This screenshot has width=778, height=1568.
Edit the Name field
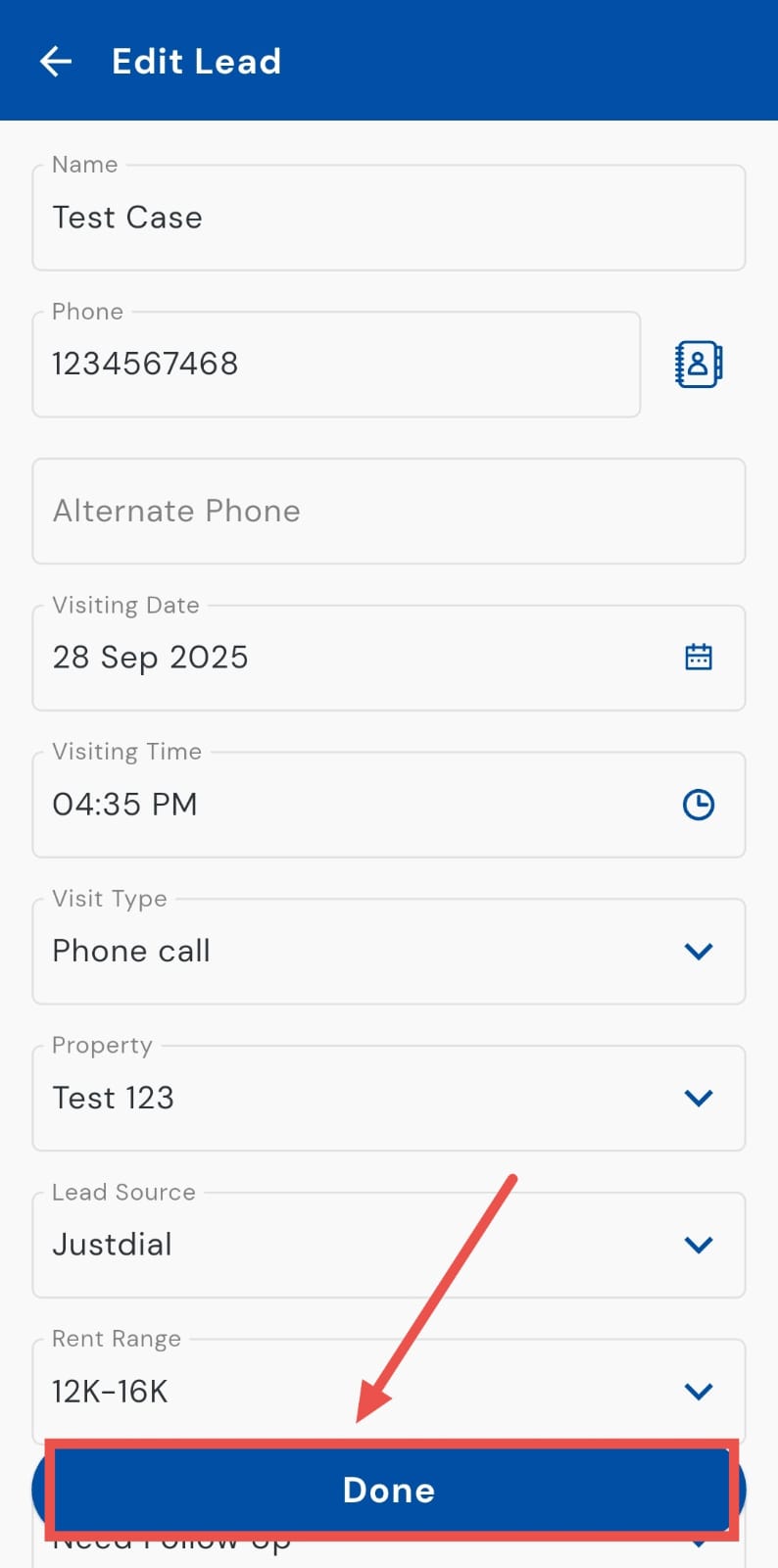388,218
